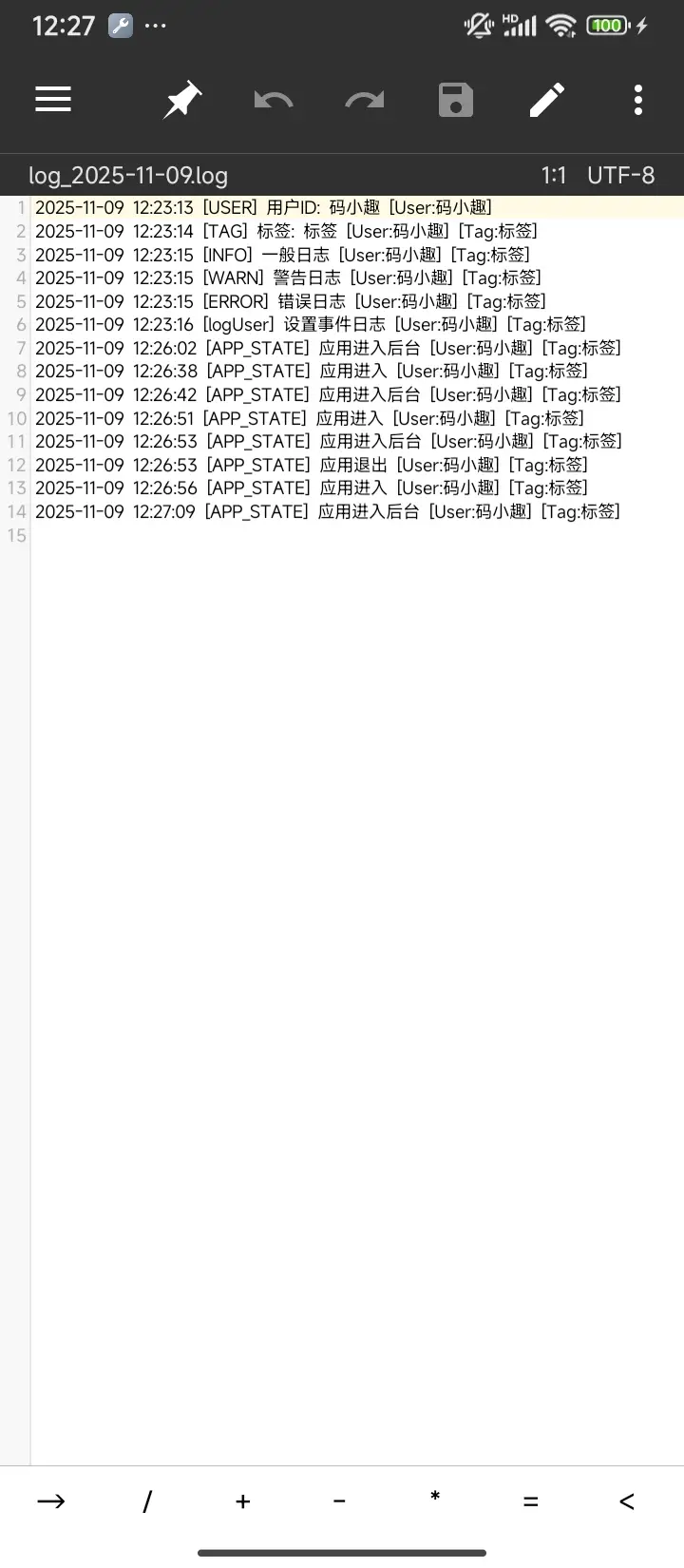Open the three-dot overflow menu
Viewport: 684px width, 1568px height.
[x=638, y=100]
